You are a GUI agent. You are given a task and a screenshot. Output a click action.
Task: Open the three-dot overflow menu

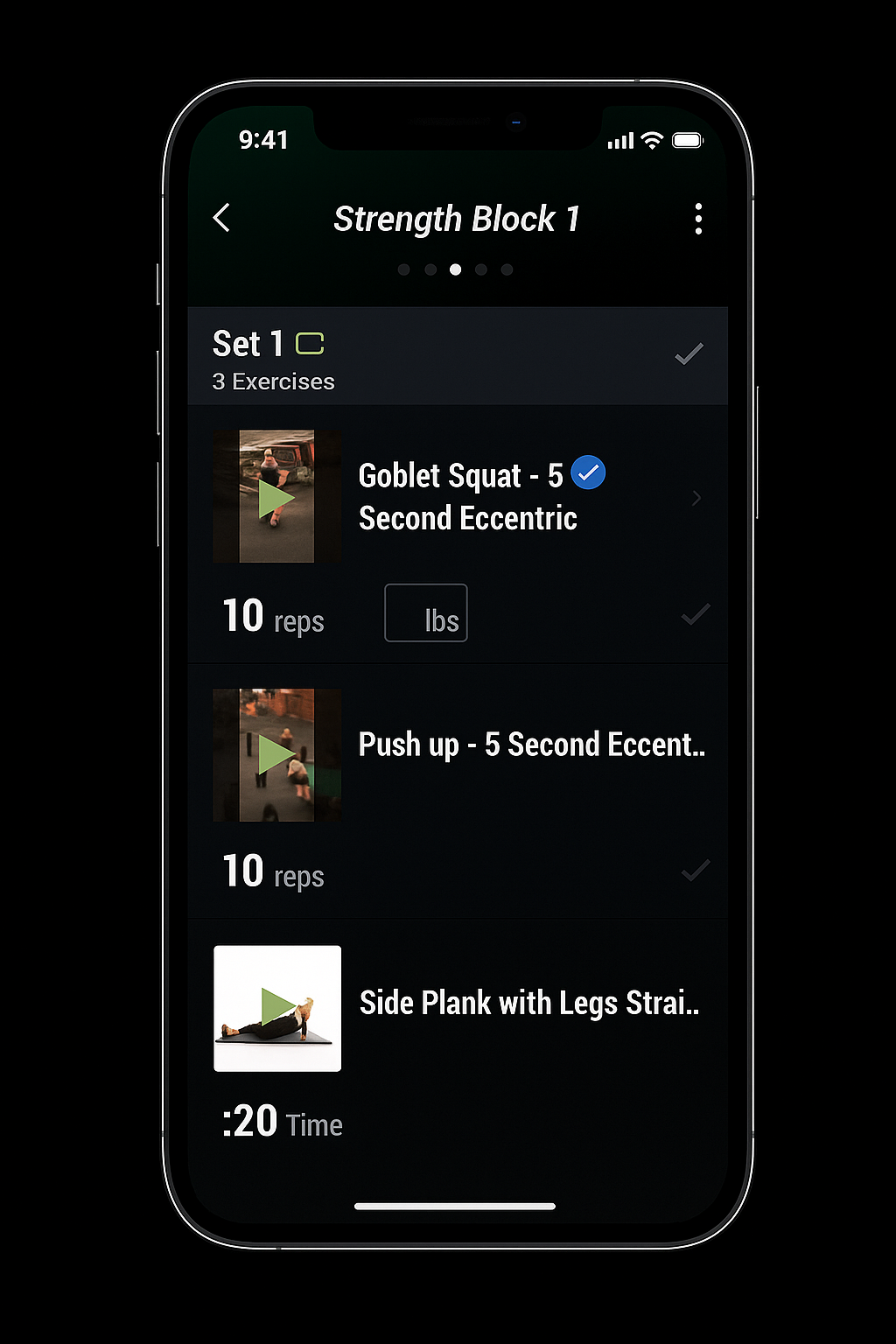point(697,219)
